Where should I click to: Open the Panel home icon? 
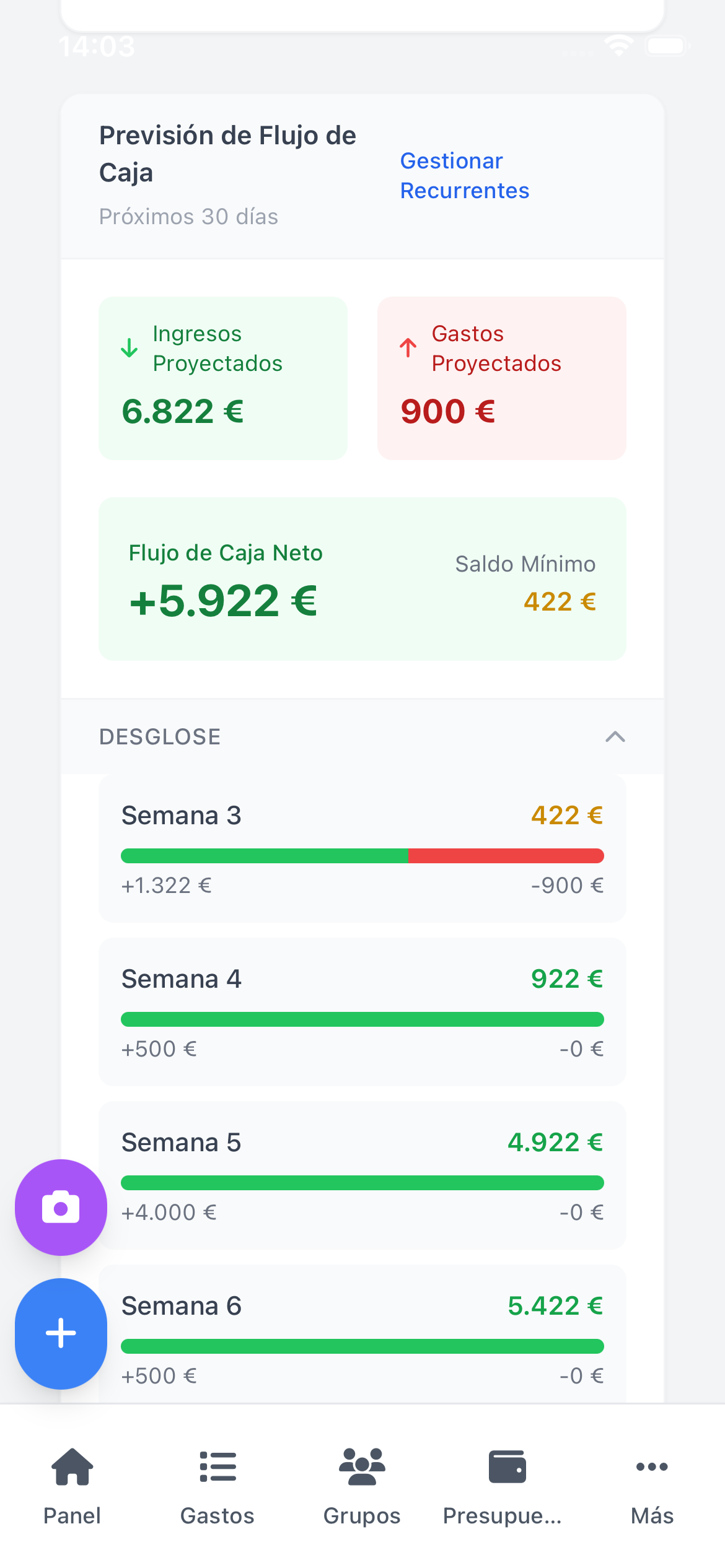click(71, 1466)
